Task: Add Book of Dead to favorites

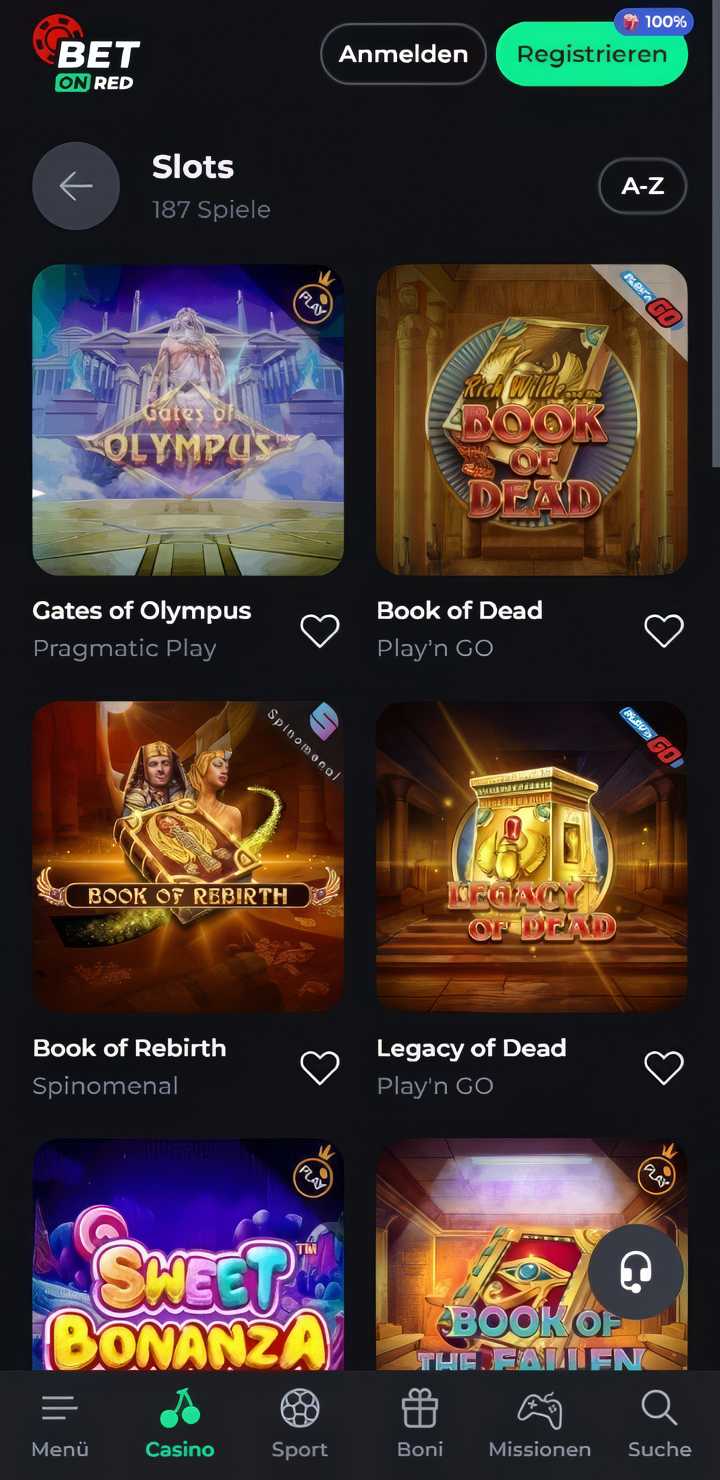Action: click(x=664, y=630)
